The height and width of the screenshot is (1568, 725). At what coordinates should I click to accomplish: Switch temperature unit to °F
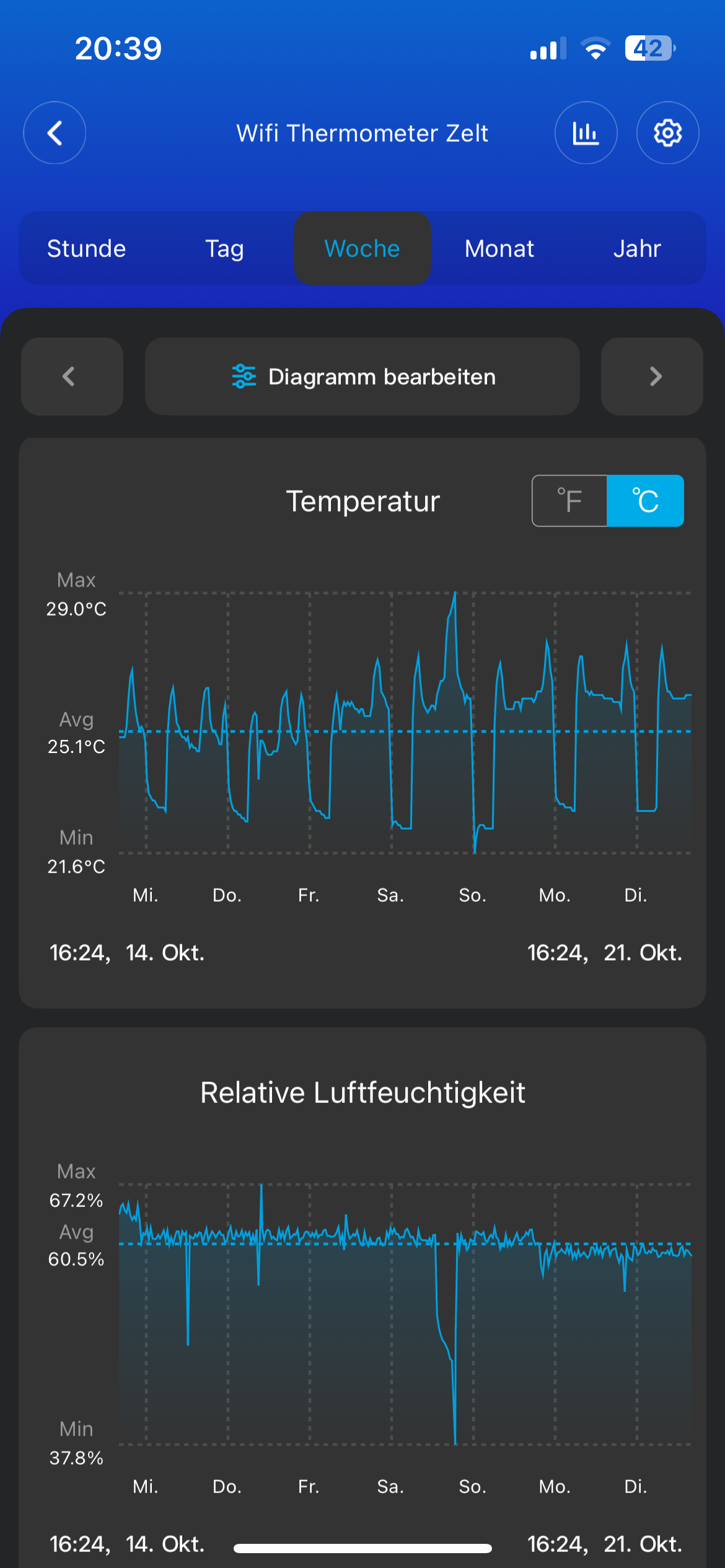pyautogui.click(x=569, y=500)
